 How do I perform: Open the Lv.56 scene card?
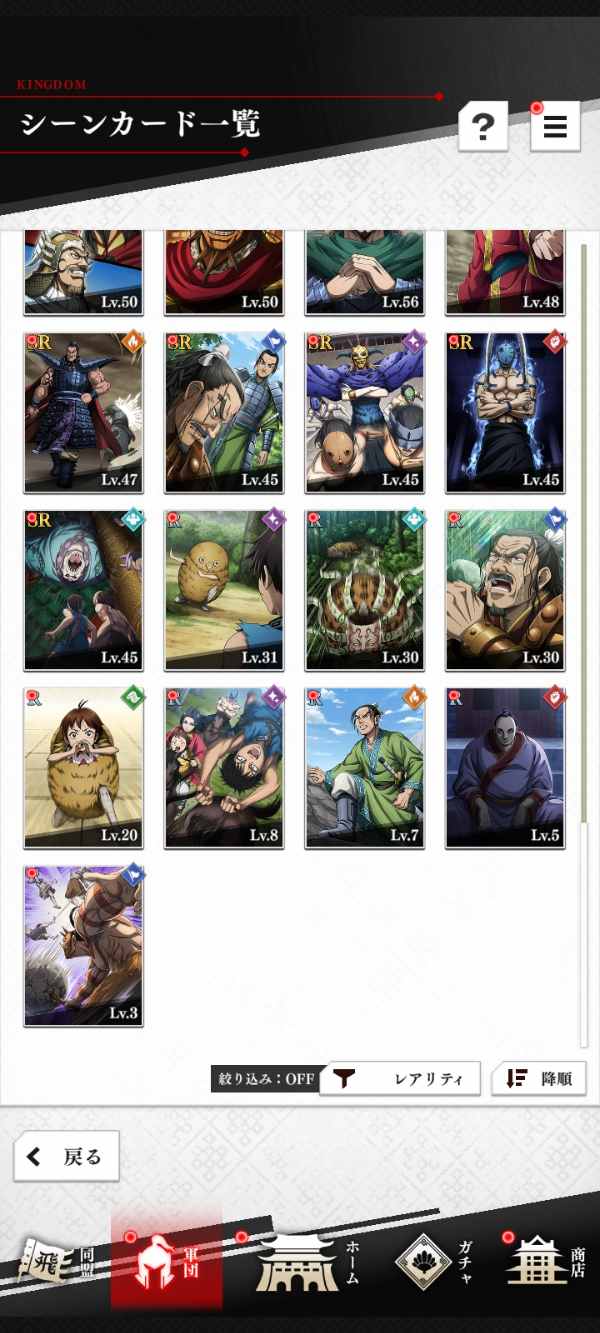(365, 270)
